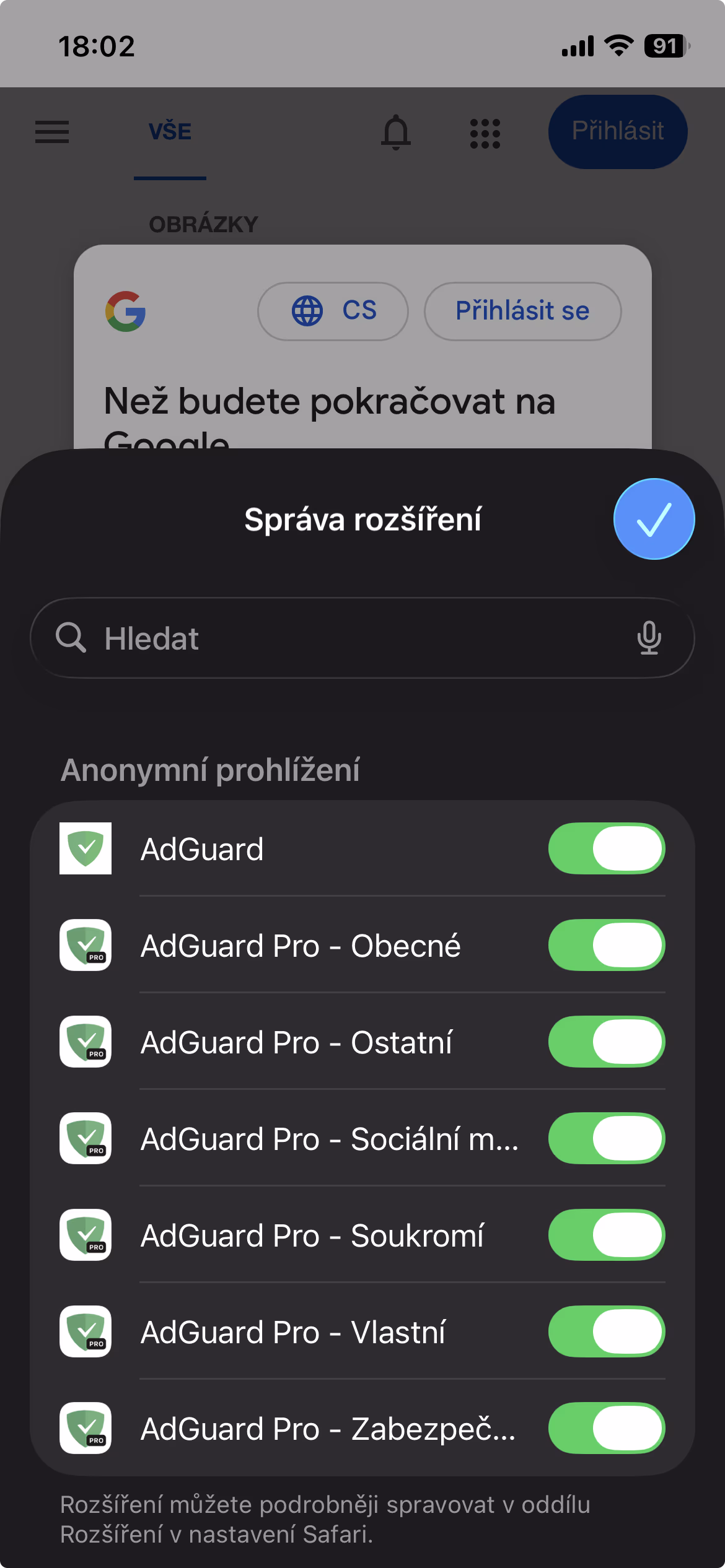Switch off AdGuard Pro - Sociální m...
Viewport: 725px width, 1568px height.
point(606,1138)
